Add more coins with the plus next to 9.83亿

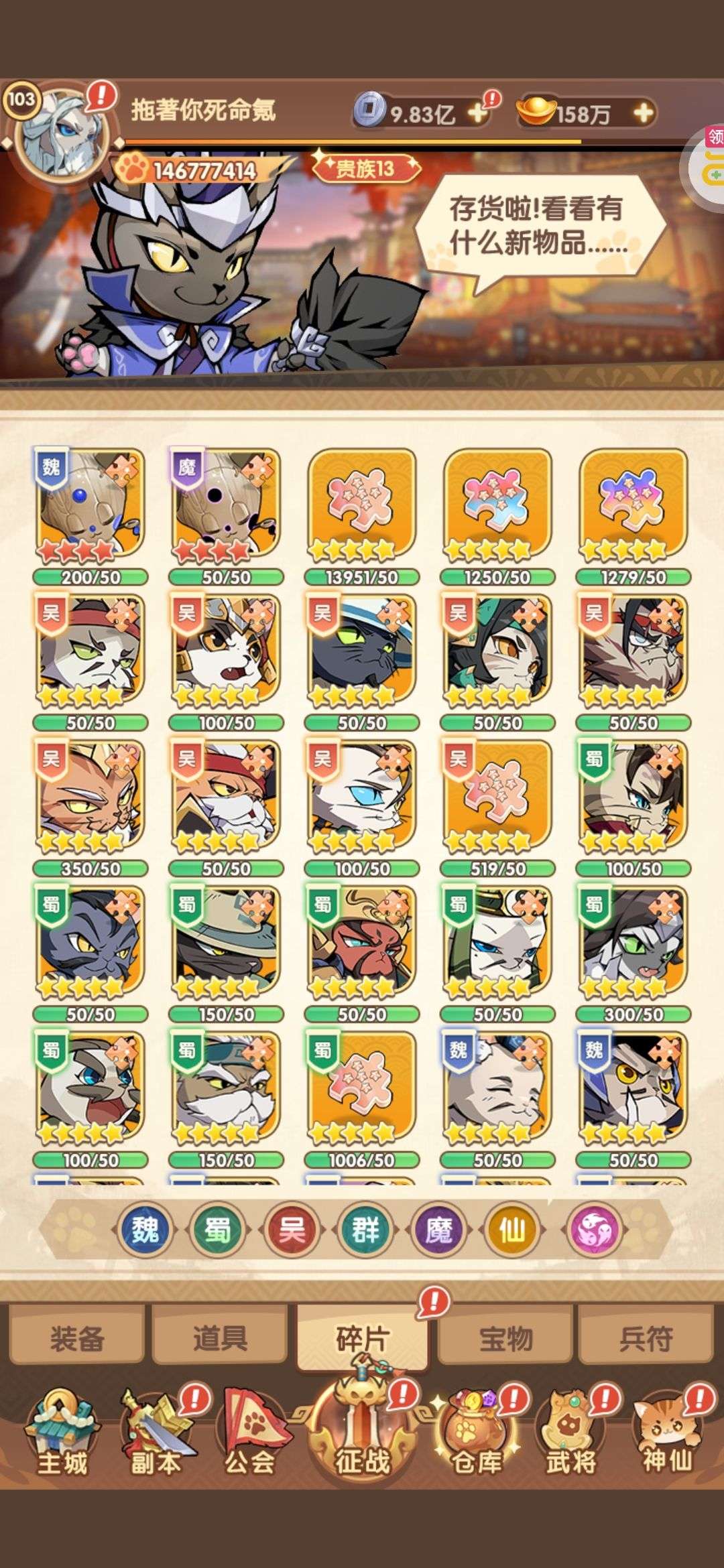pos(477,113)
